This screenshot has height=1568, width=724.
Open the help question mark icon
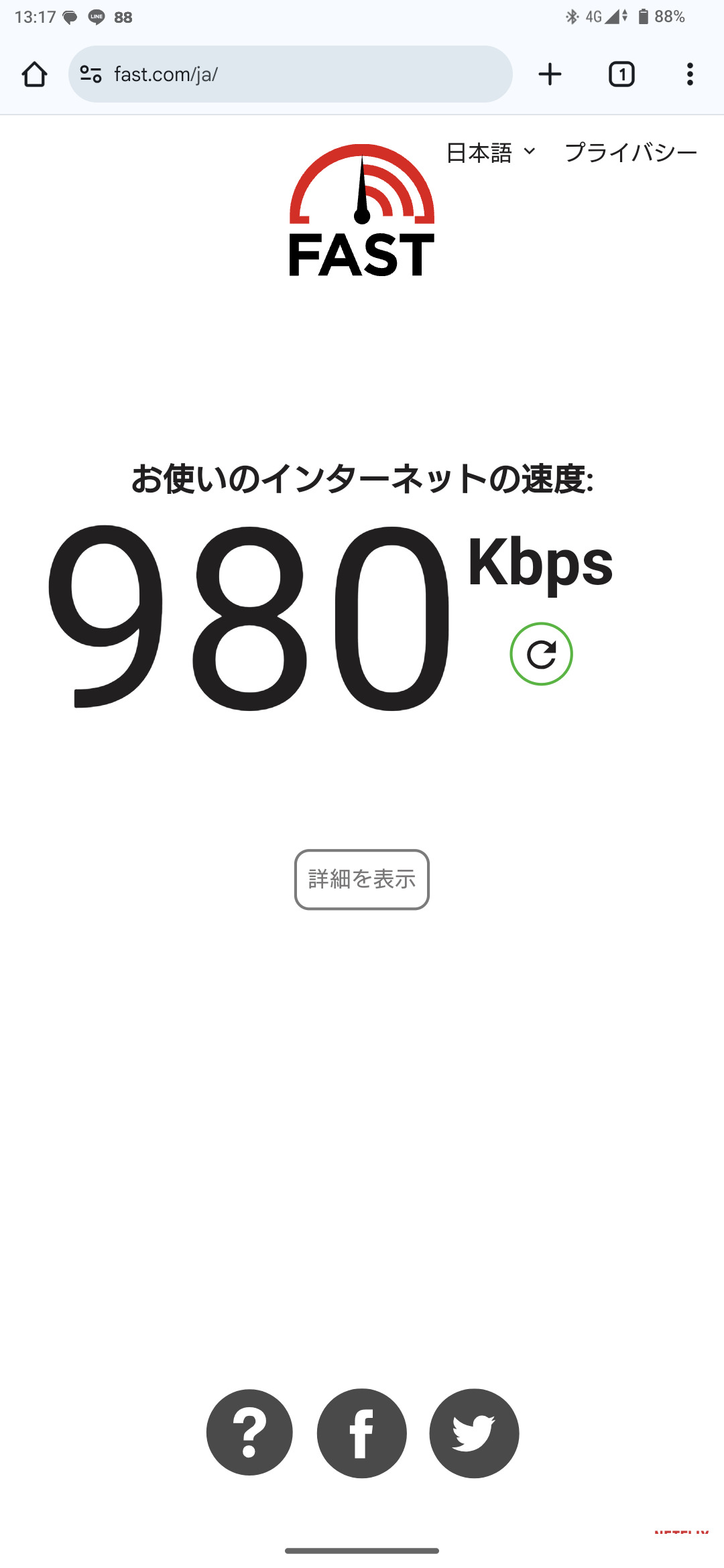pos(249,1433)
